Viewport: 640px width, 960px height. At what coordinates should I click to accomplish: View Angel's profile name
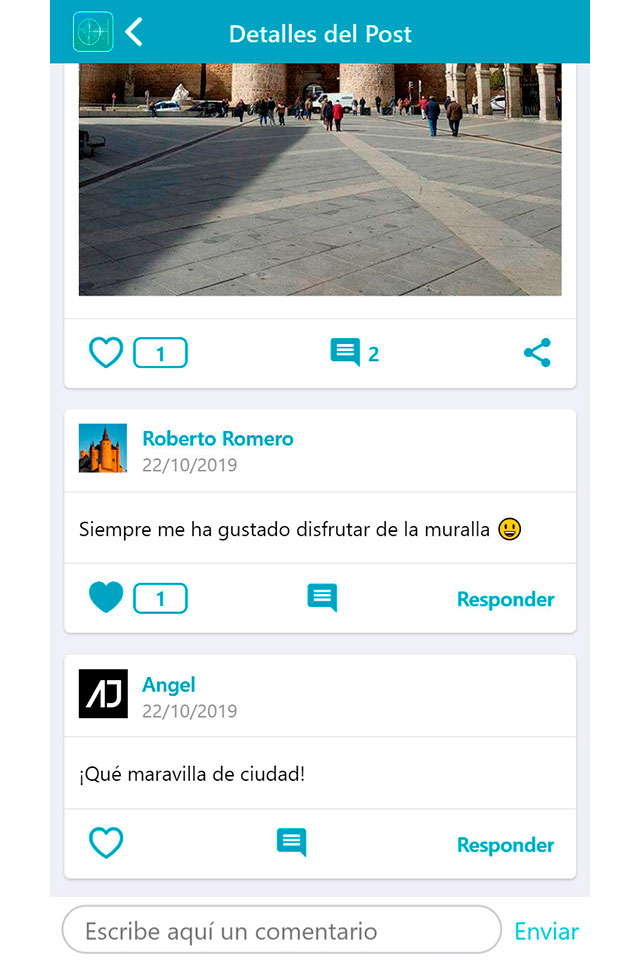tap(169, 685)
